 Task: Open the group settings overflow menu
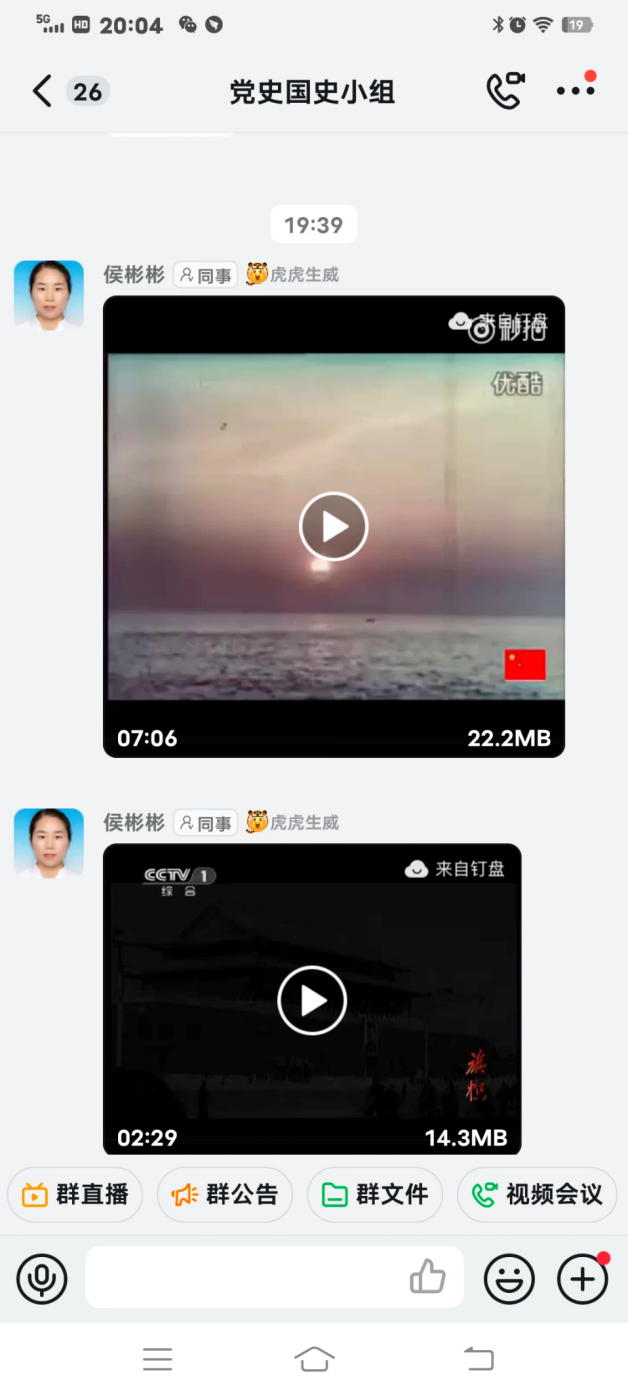pos(576,91)
